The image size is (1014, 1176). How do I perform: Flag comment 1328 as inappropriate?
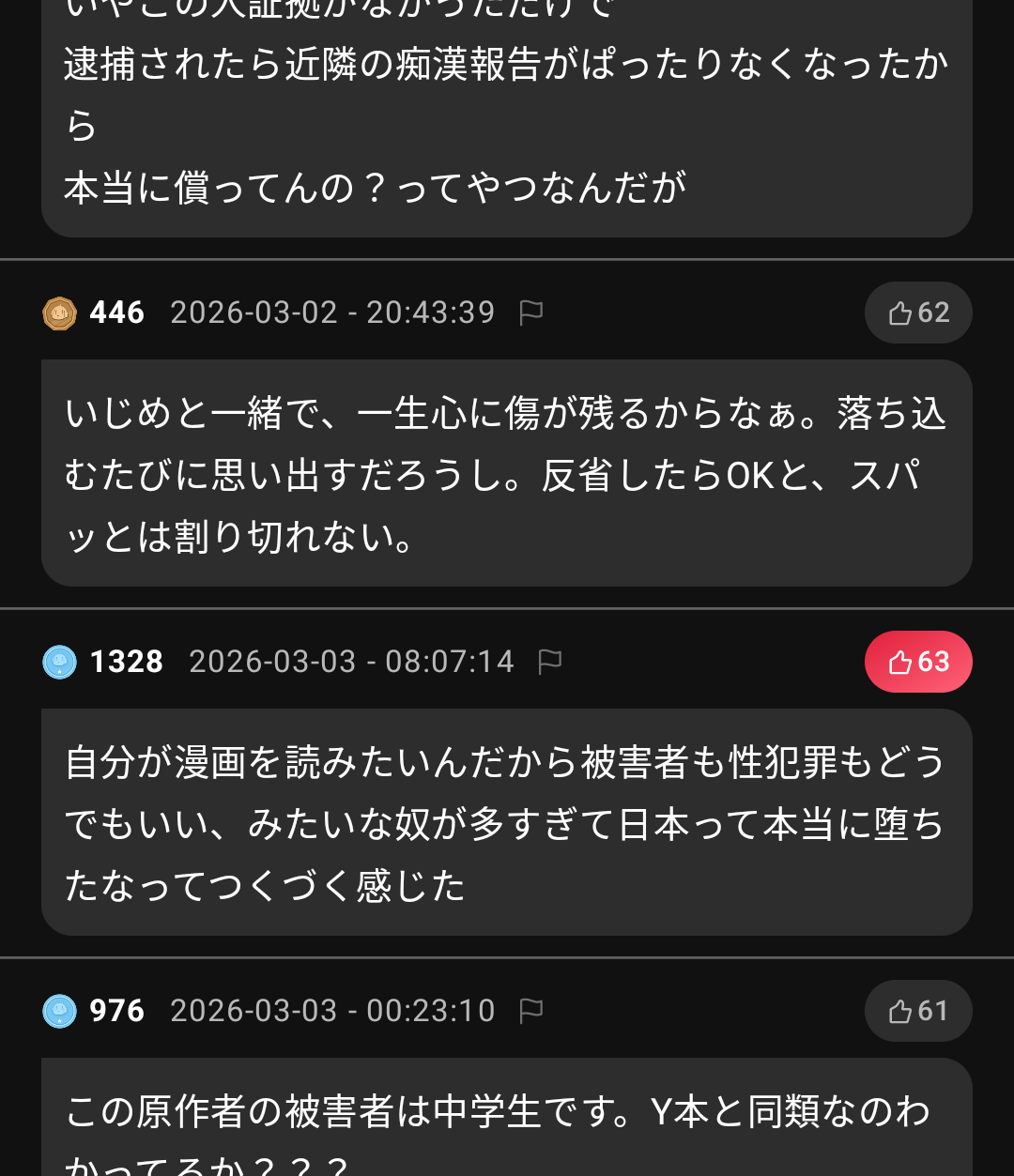click(550, 662)
